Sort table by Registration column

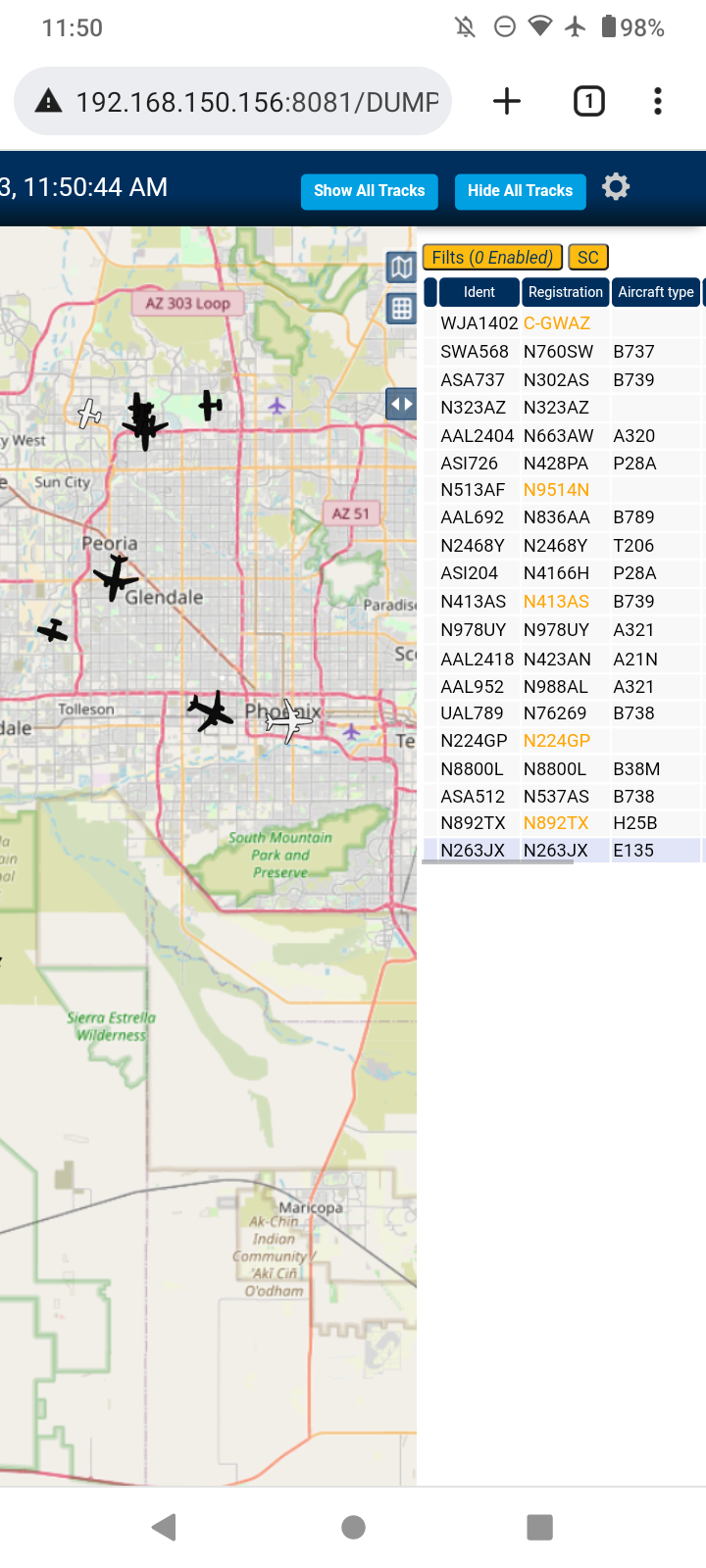pos(565,292)
